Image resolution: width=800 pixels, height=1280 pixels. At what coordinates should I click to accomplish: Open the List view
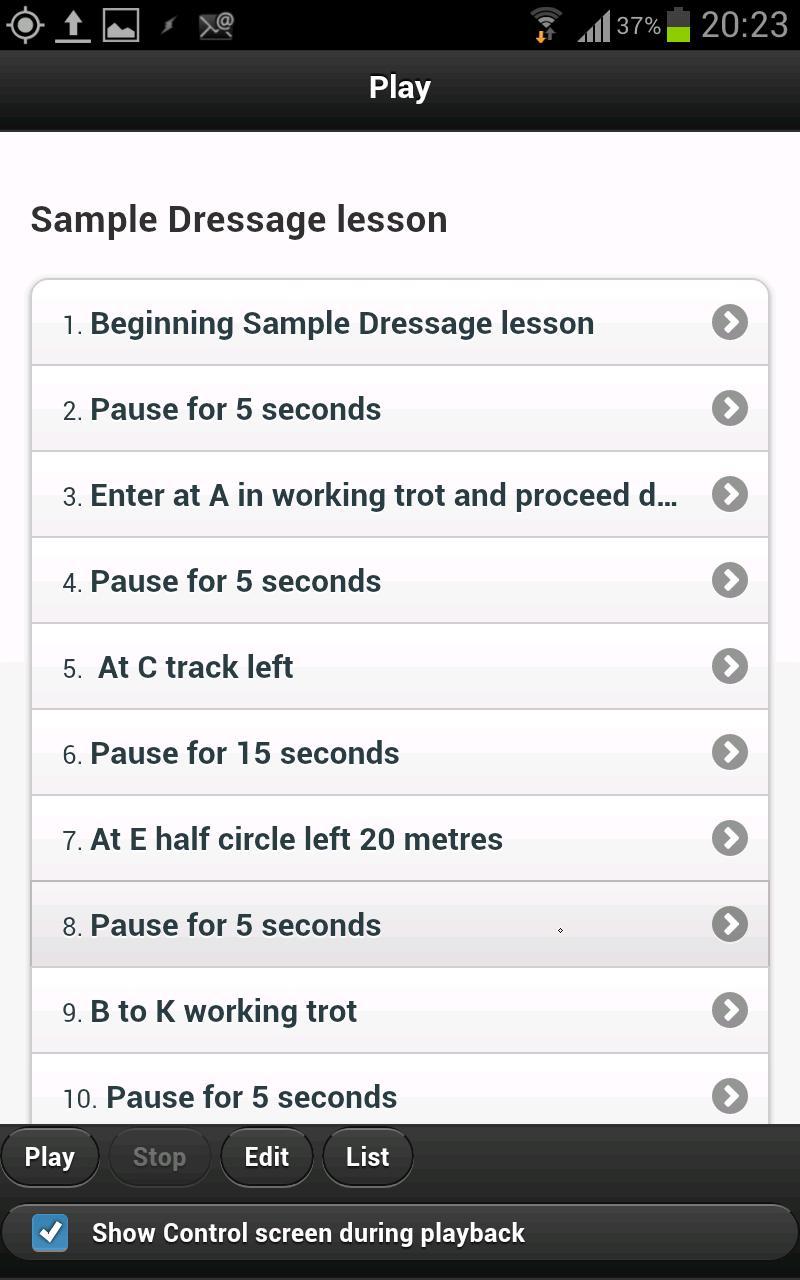[x=367, y=1156]
